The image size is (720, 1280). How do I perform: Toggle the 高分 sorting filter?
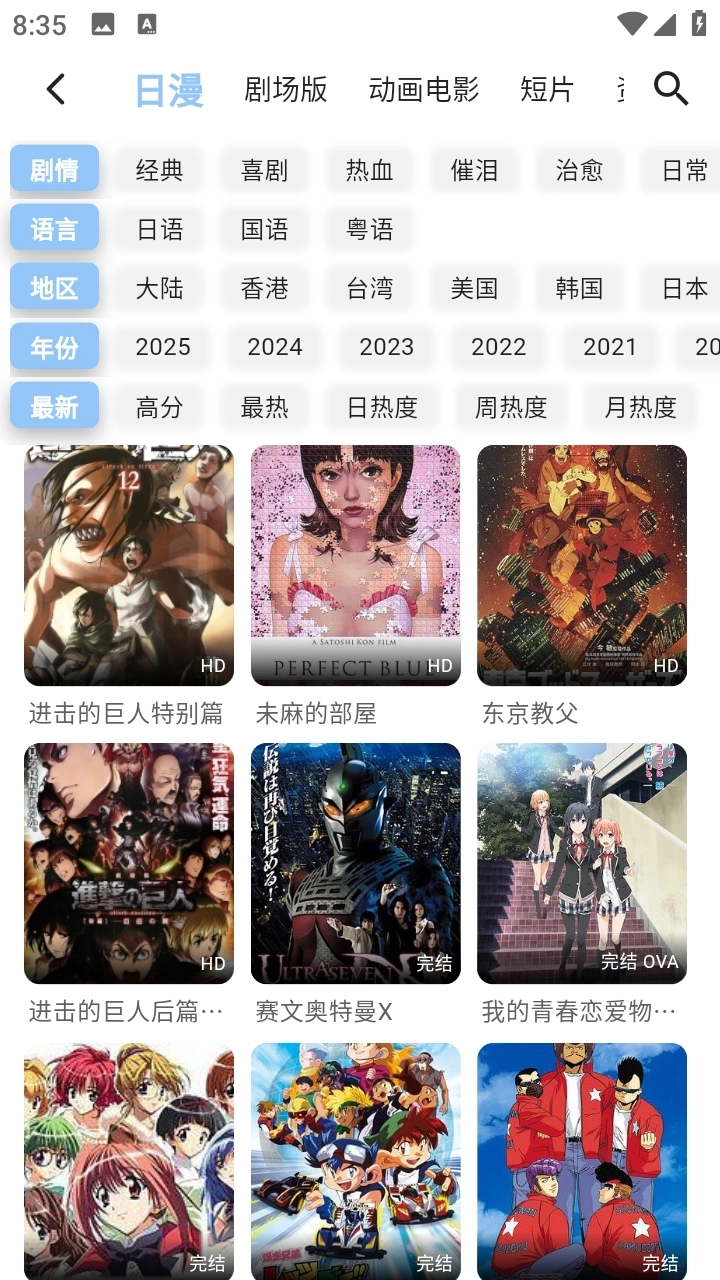pos(159,406)
